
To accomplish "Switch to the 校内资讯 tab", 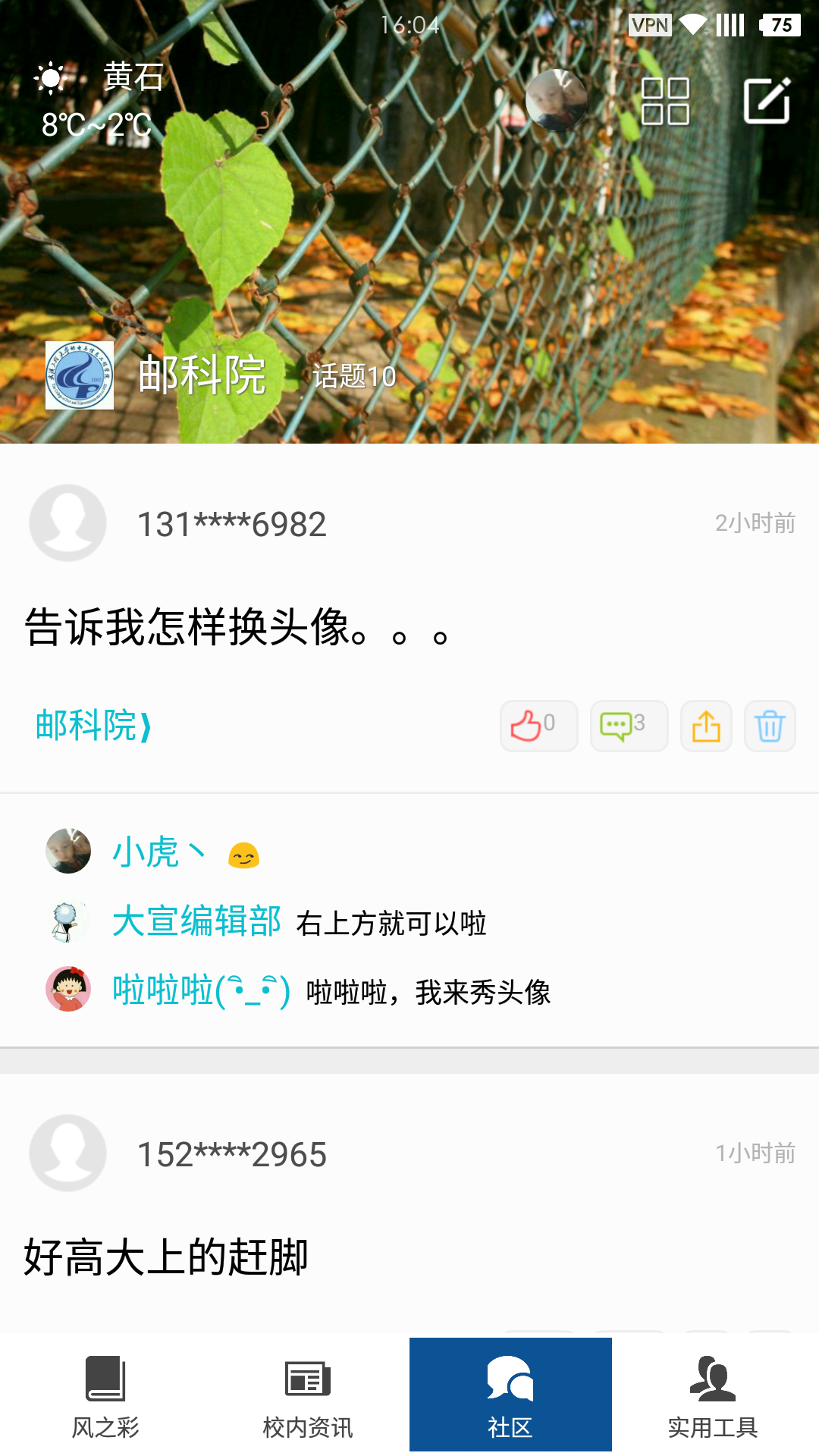I will tap(307, 1395).
